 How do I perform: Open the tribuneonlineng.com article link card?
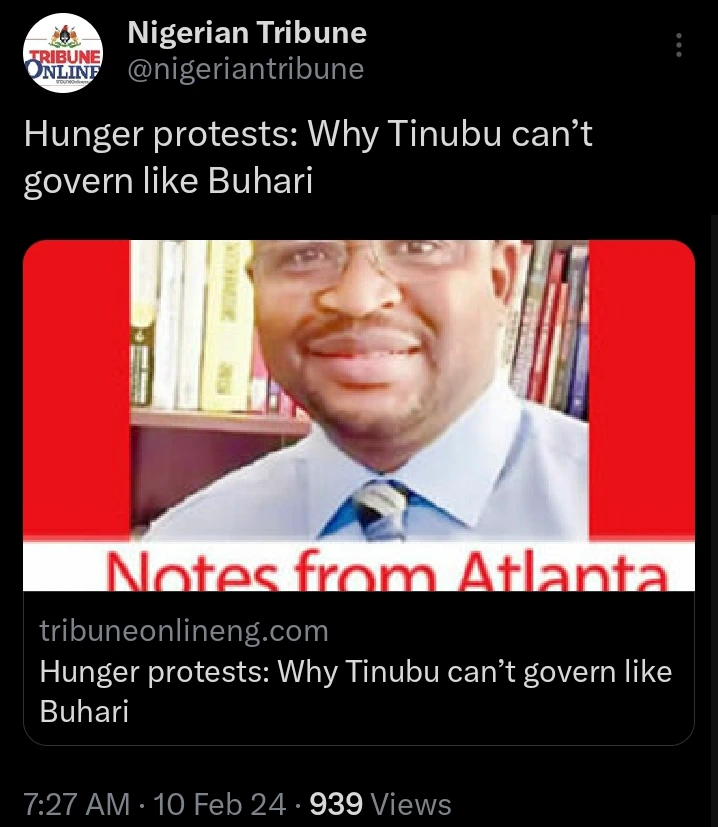(359, 492)
